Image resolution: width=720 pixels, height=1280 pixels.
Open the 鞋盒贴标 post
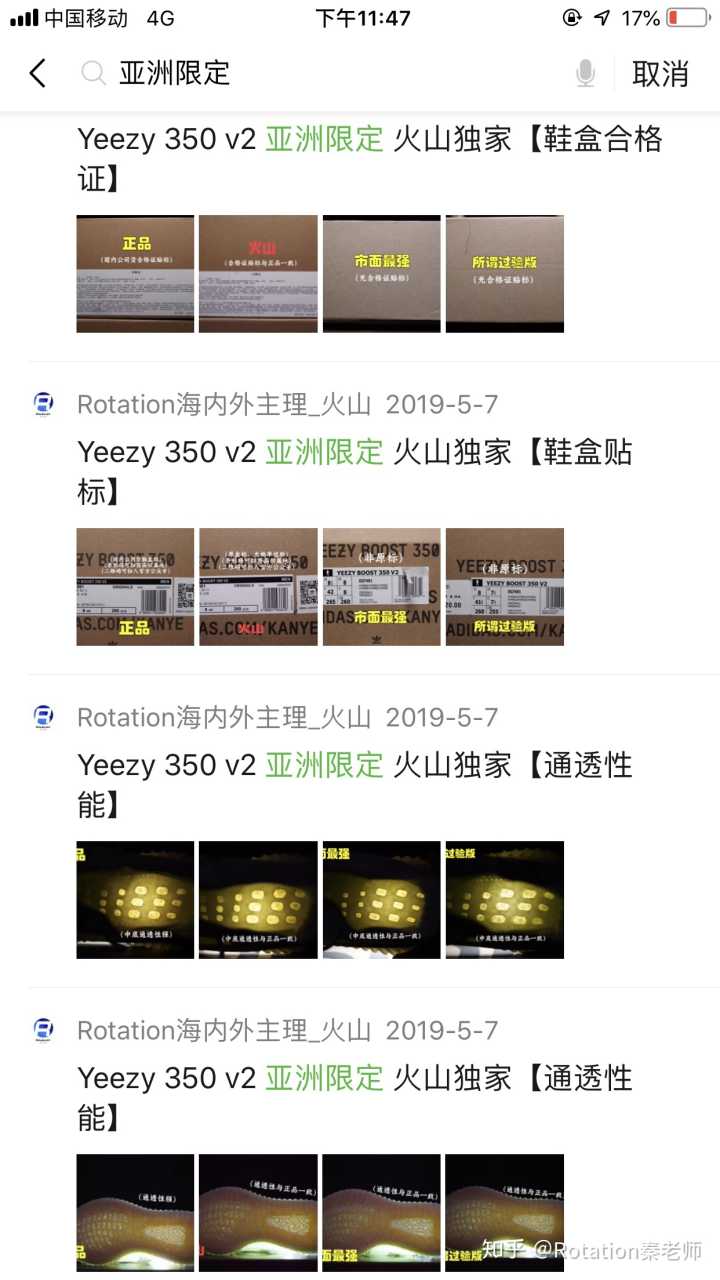355,470
